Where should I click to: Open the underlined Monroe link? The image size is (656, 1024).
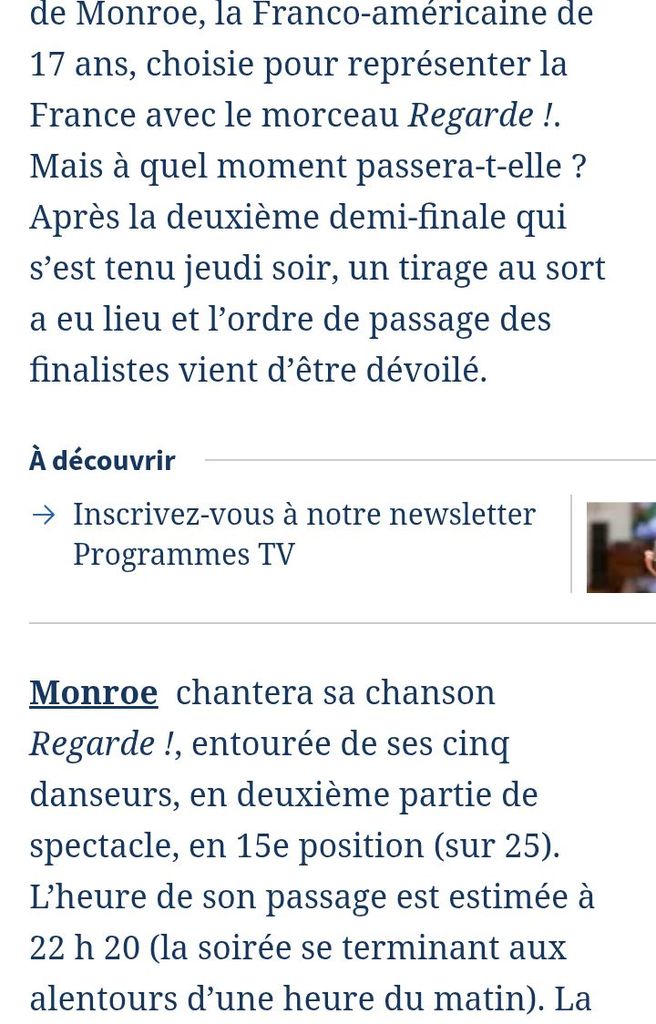click(x=93, y=693)
